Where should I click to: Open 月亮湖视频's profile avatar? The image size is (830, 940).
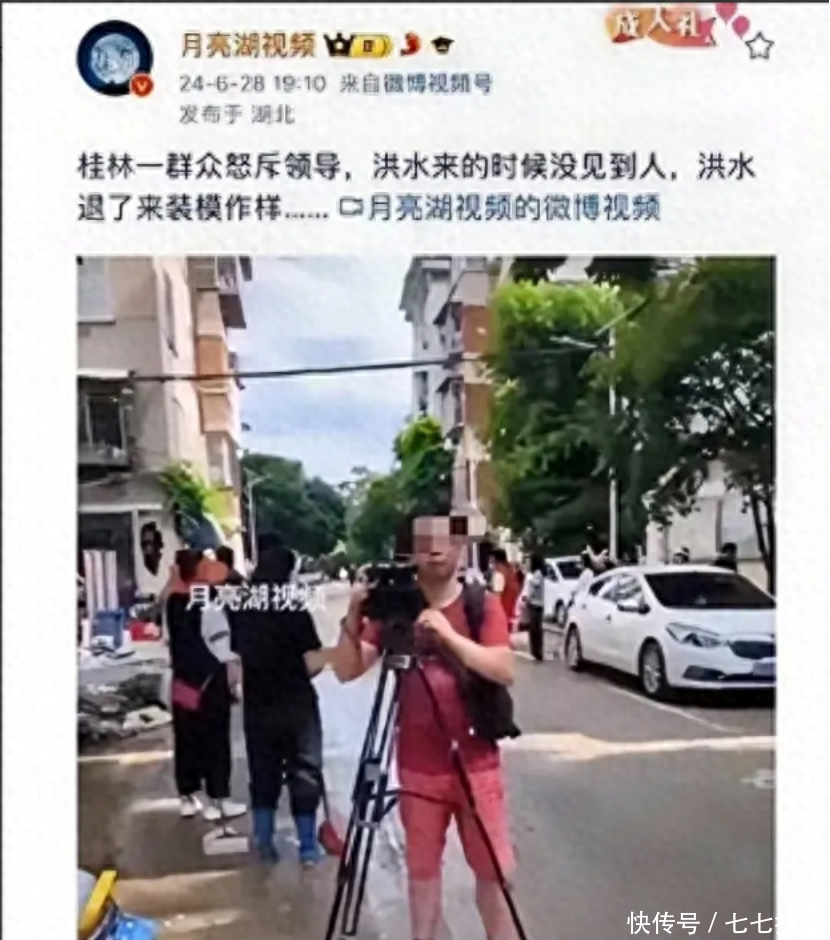pyautogui.click(x=114, y=57)
